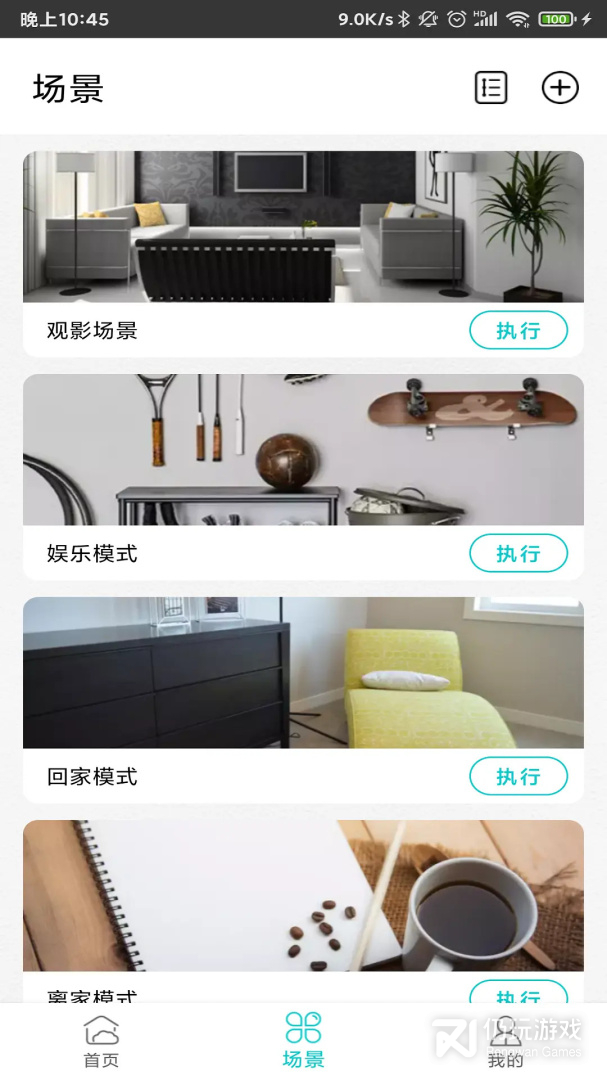This screenshot has height=1080, width=607.
Task: Open the 娱乐模式 scene card
Action: pos(303,450)
